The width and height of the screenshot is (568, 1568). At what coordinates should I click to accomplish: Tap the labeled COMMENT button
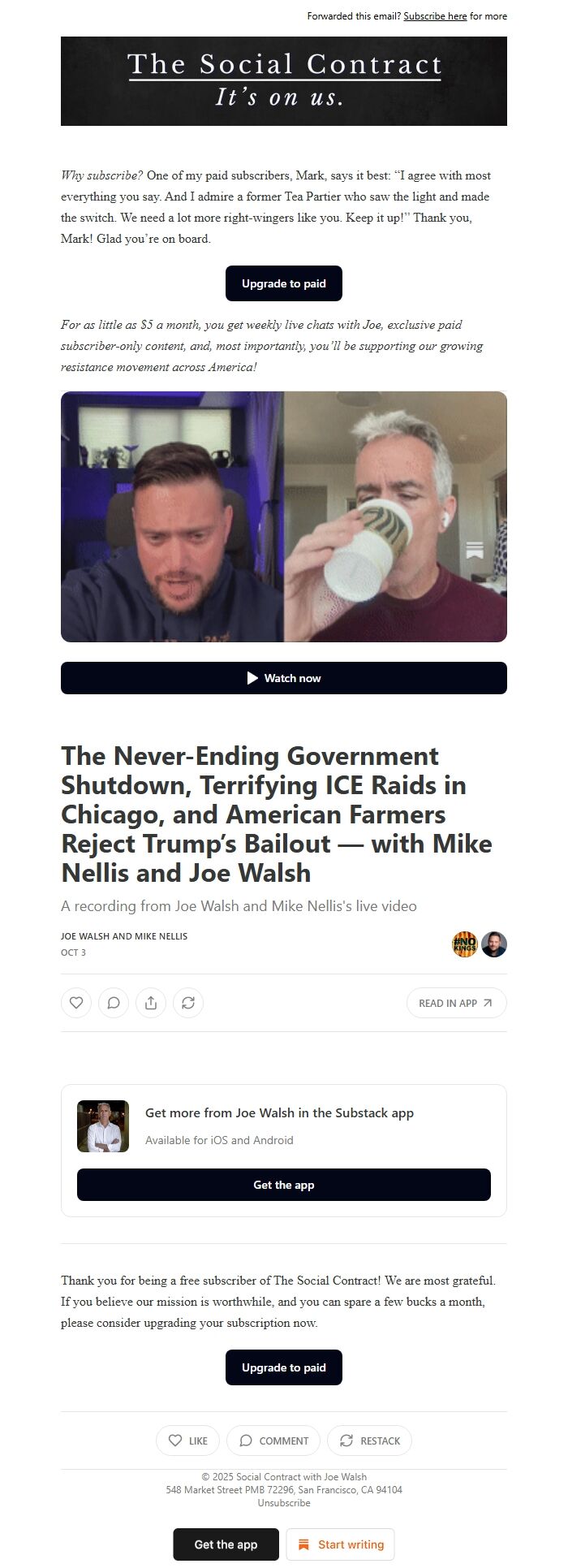tap(273, 1441)
